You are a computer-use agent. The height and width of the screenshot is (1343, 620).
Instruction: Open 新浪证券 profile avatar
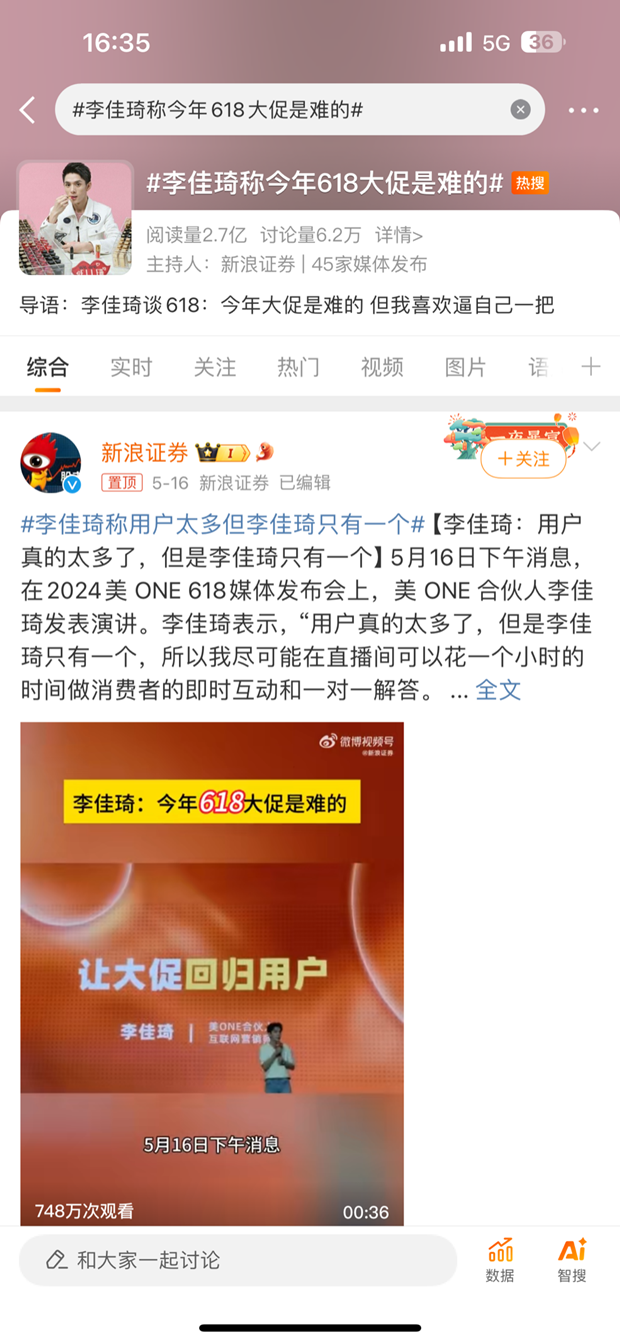click(51, 463)
